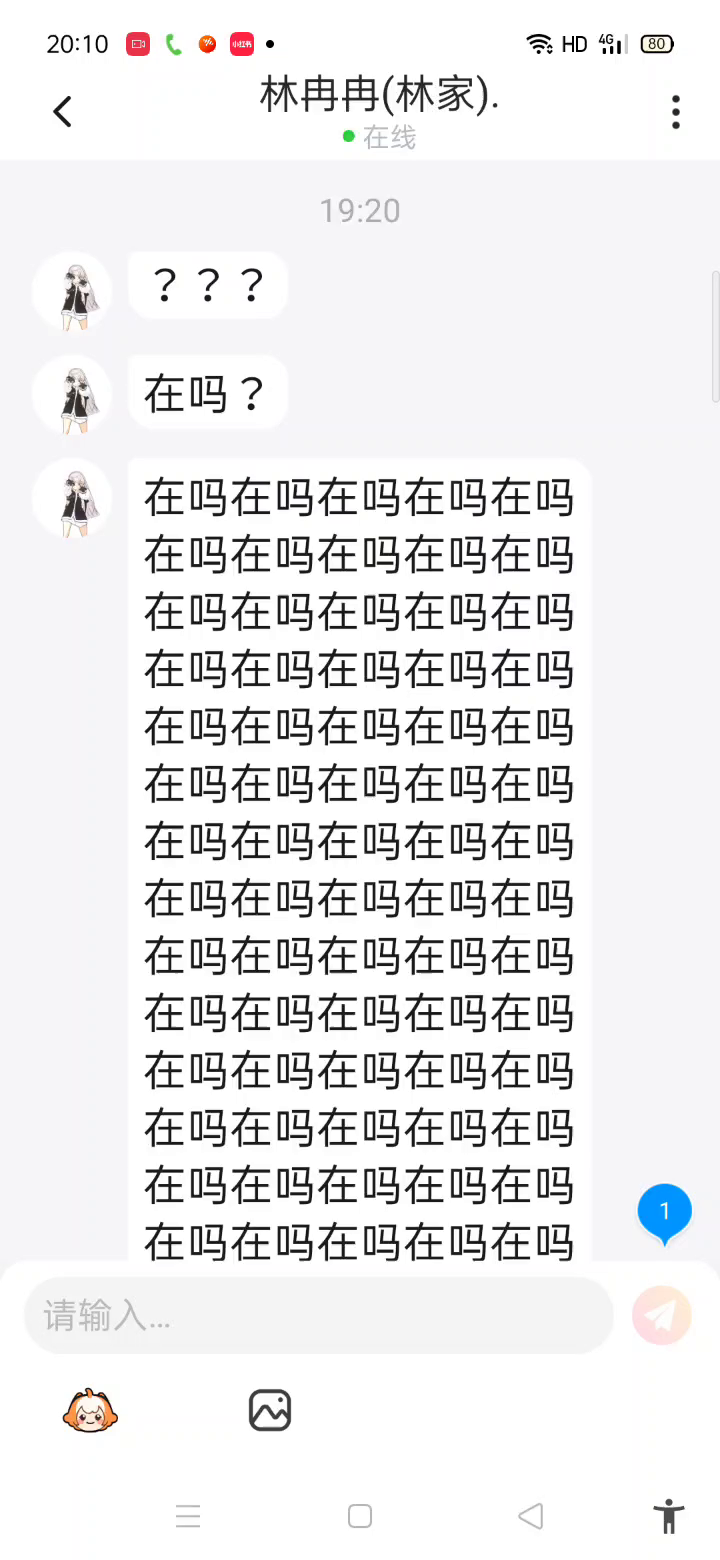Open the accessibility shortcut button
720x1560 pixels.
[x=668, y=1516]
